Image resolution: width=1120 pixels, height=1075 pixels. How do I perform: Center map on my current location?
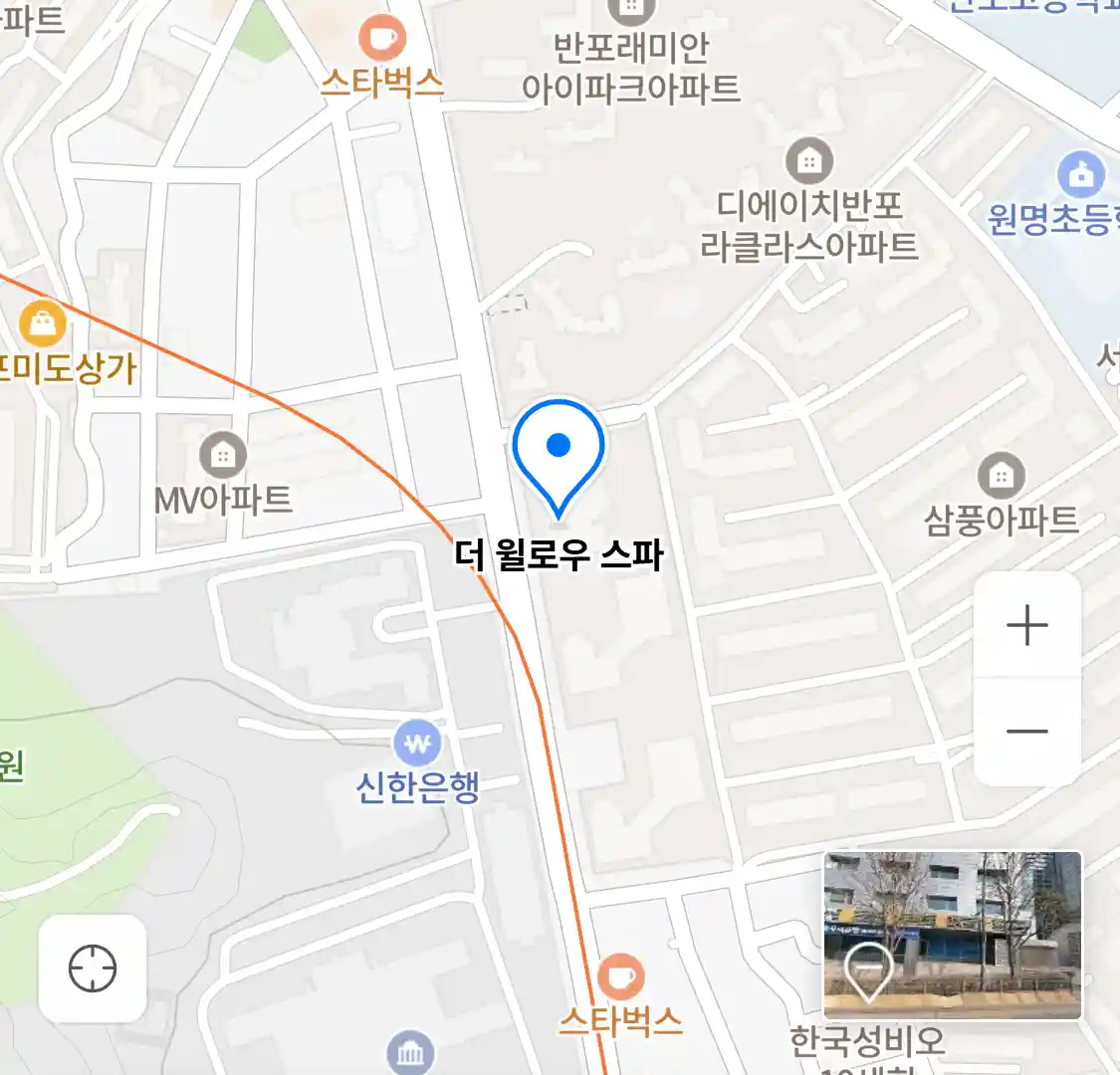pos(93,968)
